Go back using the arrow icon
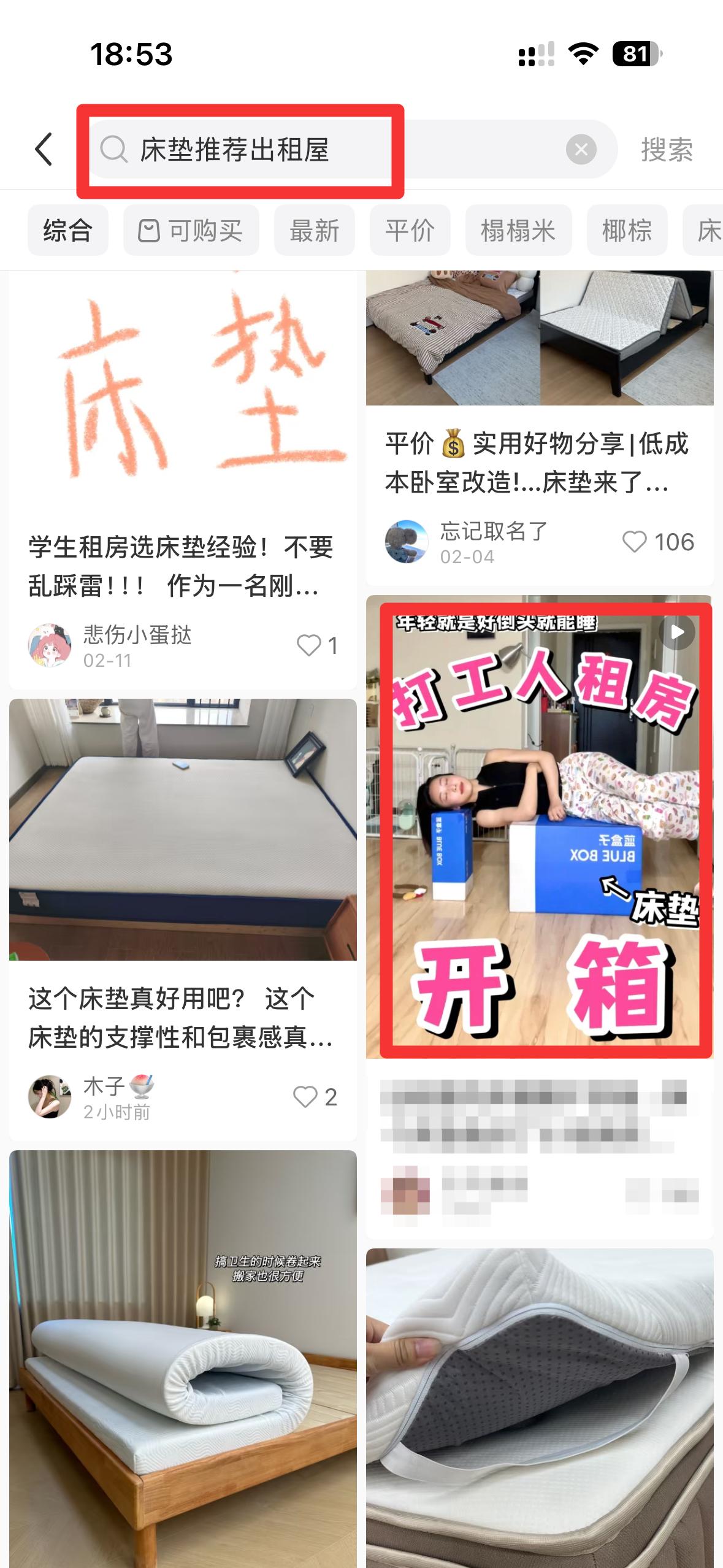 tap(44, 149)
